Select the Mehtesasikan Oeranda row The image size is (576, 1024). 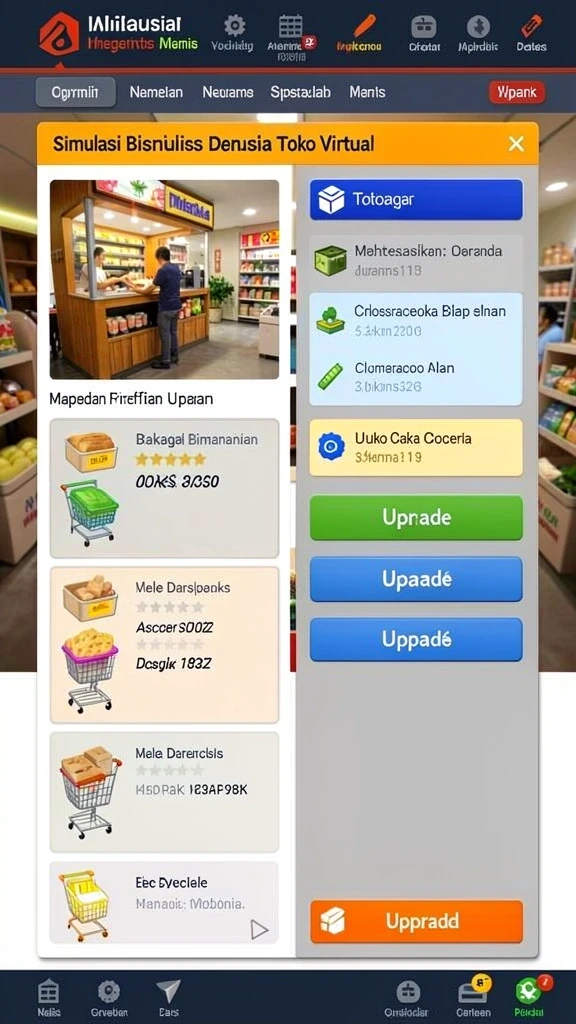coord(416,260)
